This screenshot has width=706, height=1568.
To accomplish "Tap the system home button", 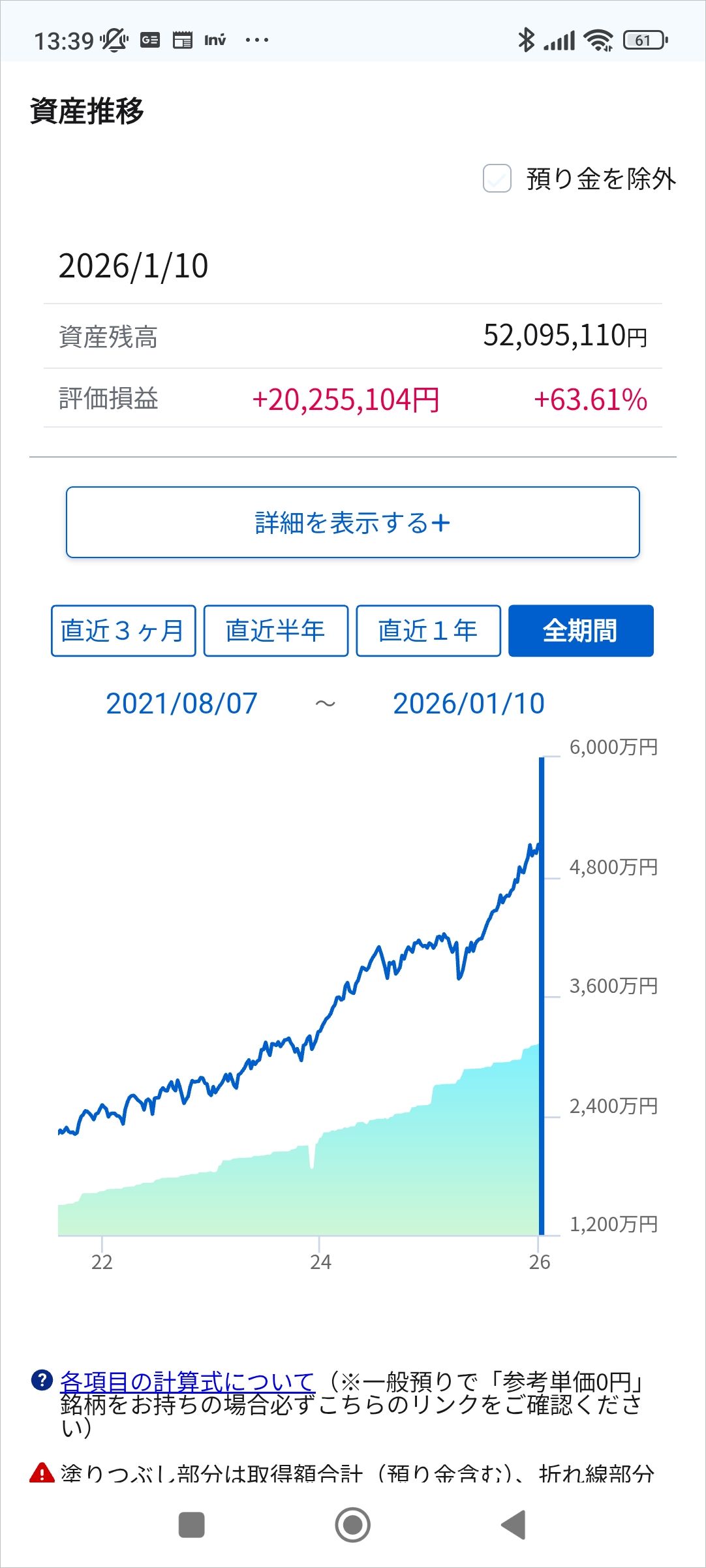I will pyautogui.click(x=352, y=1525).
